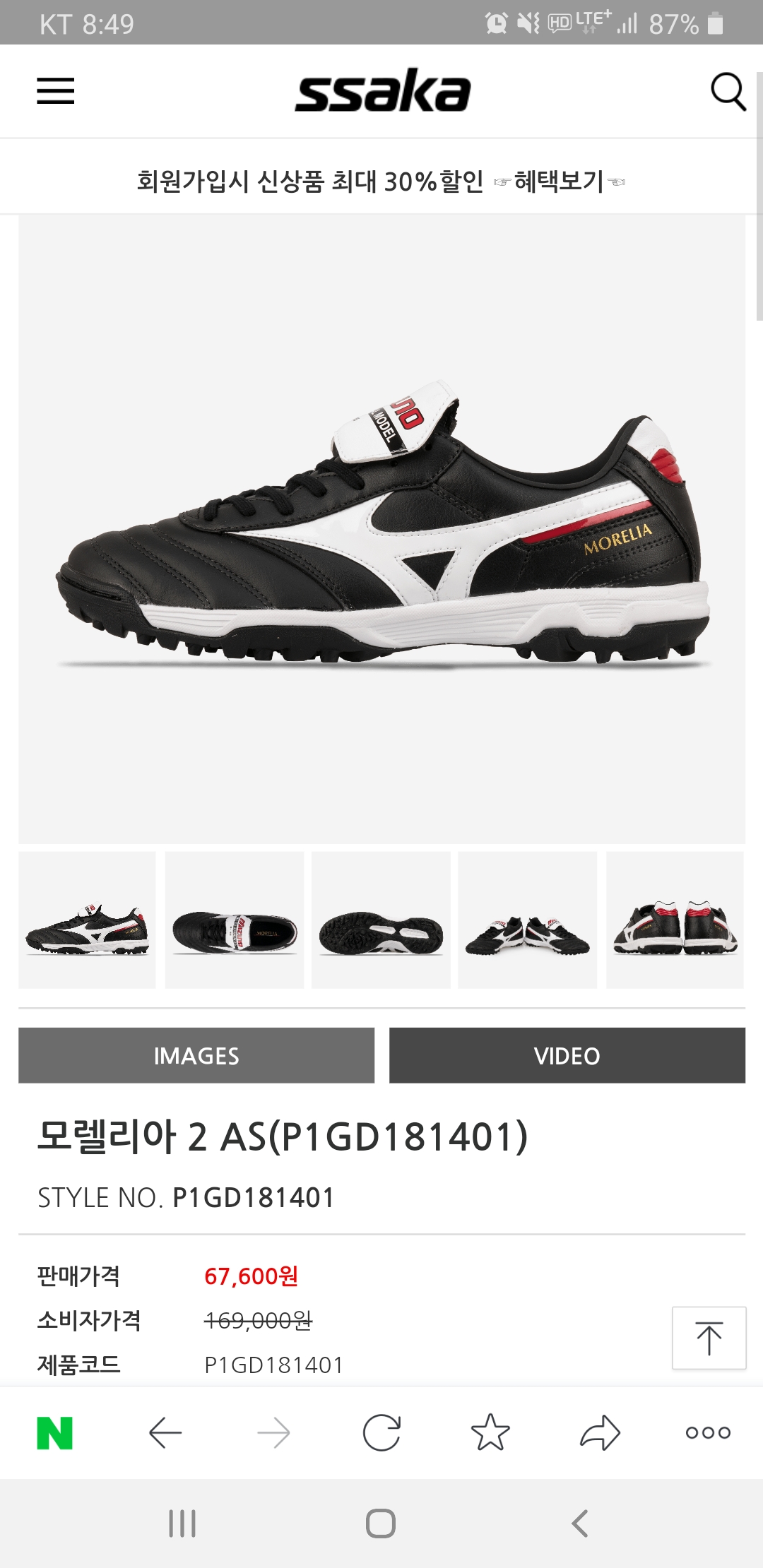The height and width of the screenshot is (1568, 763).
Task: Select the side-view shoe thumbnail
Action: click(x=87, y=920)
